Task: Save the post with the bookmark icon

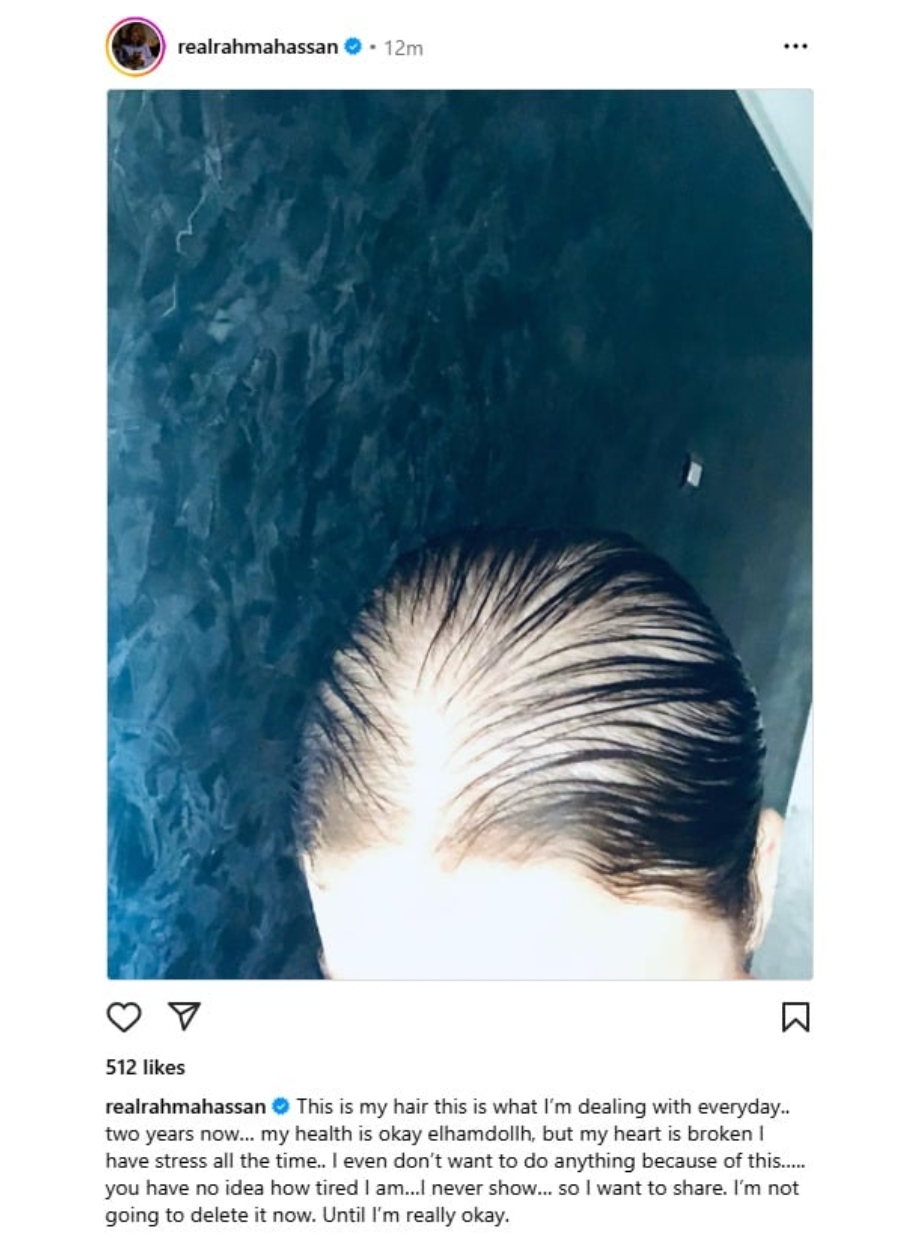Action: coord(795,1017)
